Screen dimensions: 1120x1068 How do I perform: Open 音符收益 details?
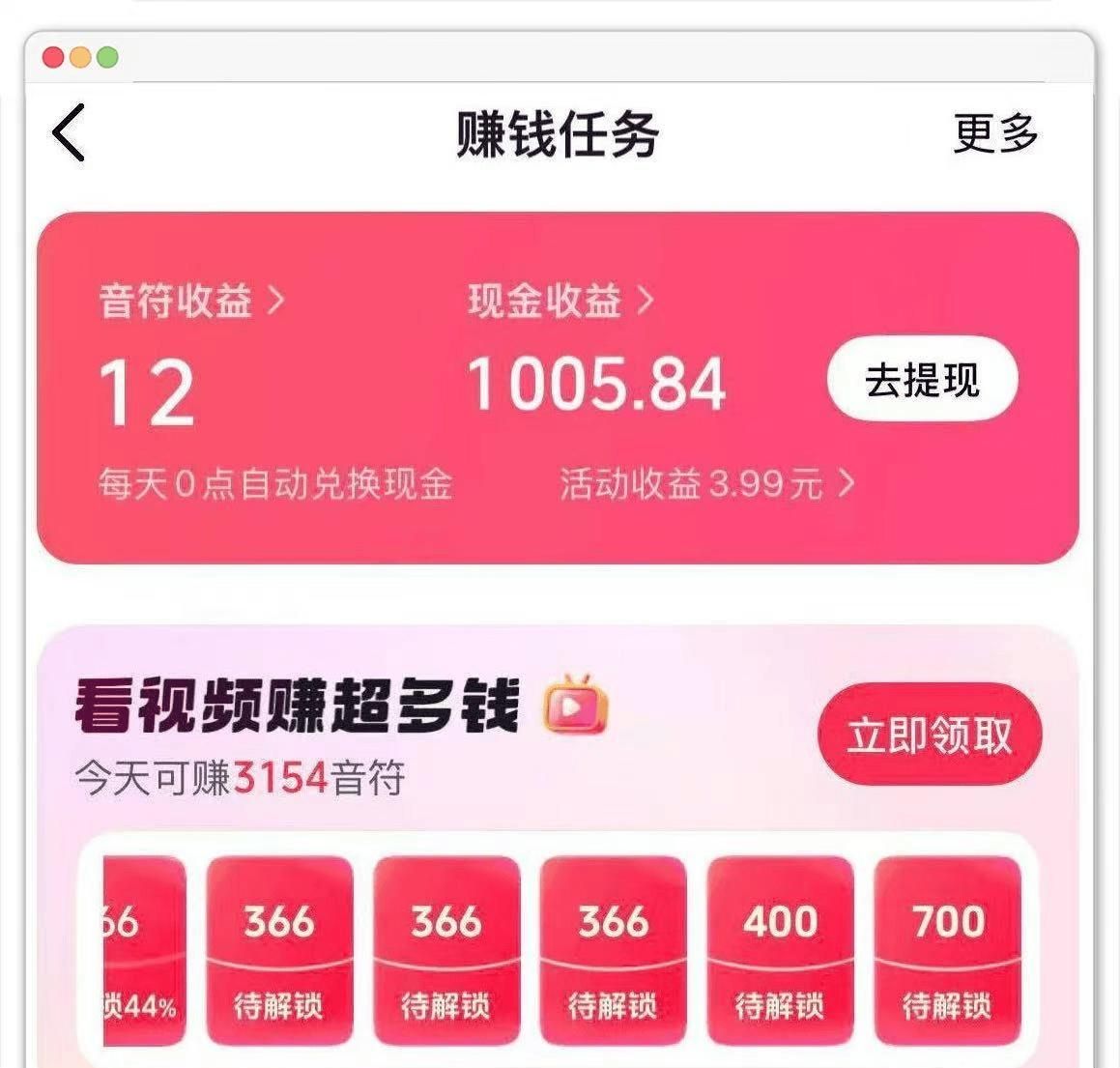[191, 301]
